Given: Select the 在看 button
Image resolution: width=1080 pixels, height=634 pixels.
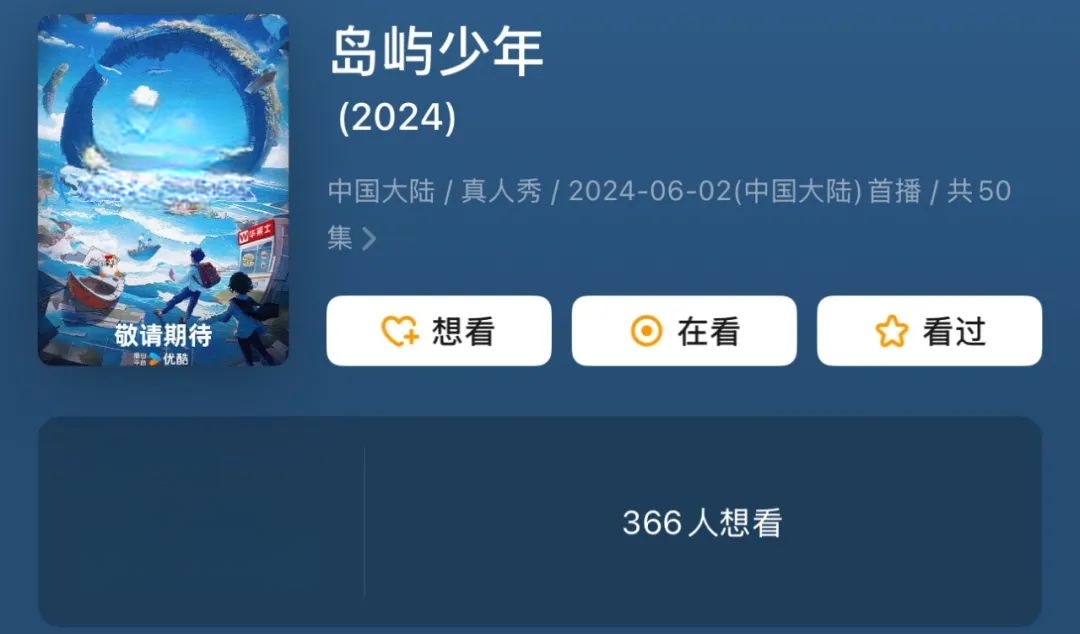Looking at the screenshot, I should [x=684, y=331].
